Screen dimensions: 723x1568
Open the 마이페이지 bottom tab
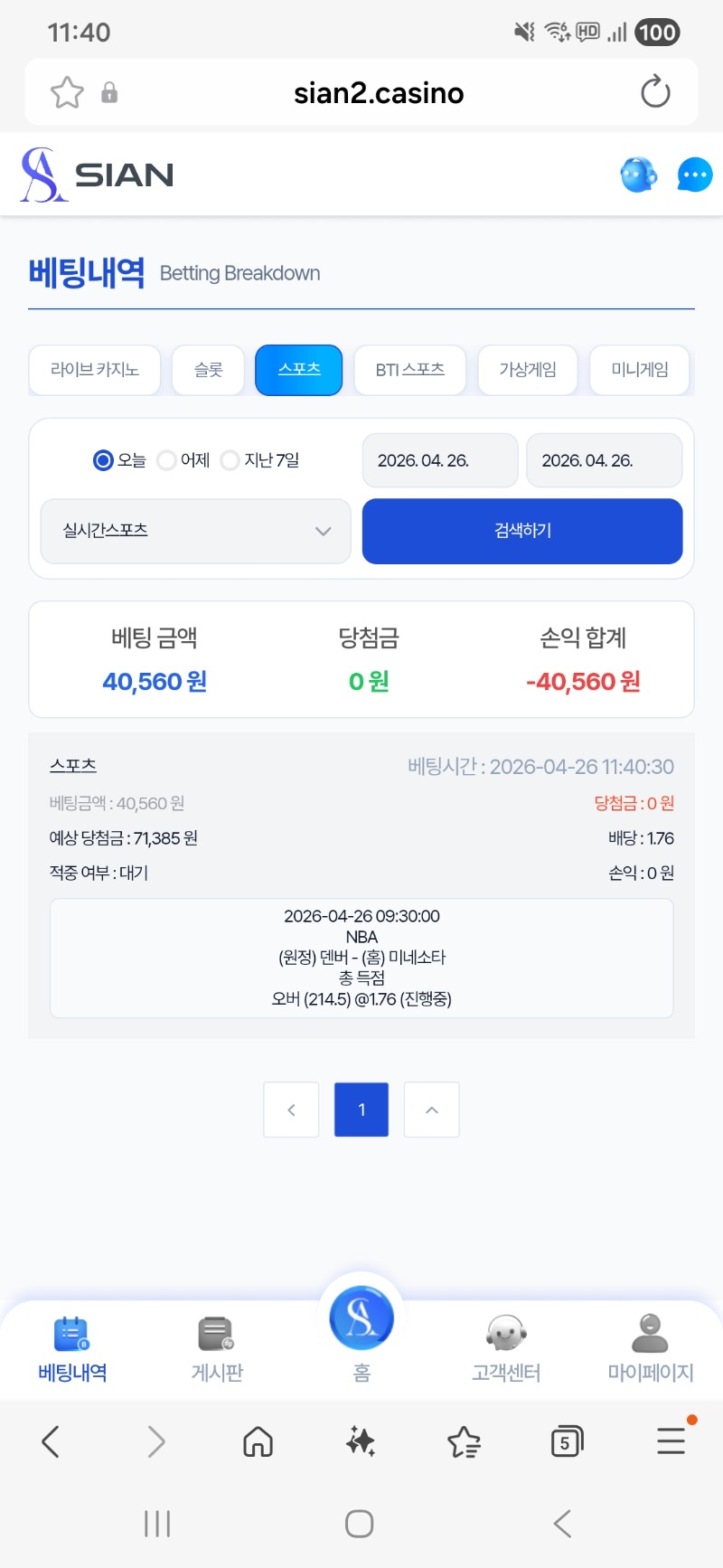pyautogui.click(x=650, y=1349)
